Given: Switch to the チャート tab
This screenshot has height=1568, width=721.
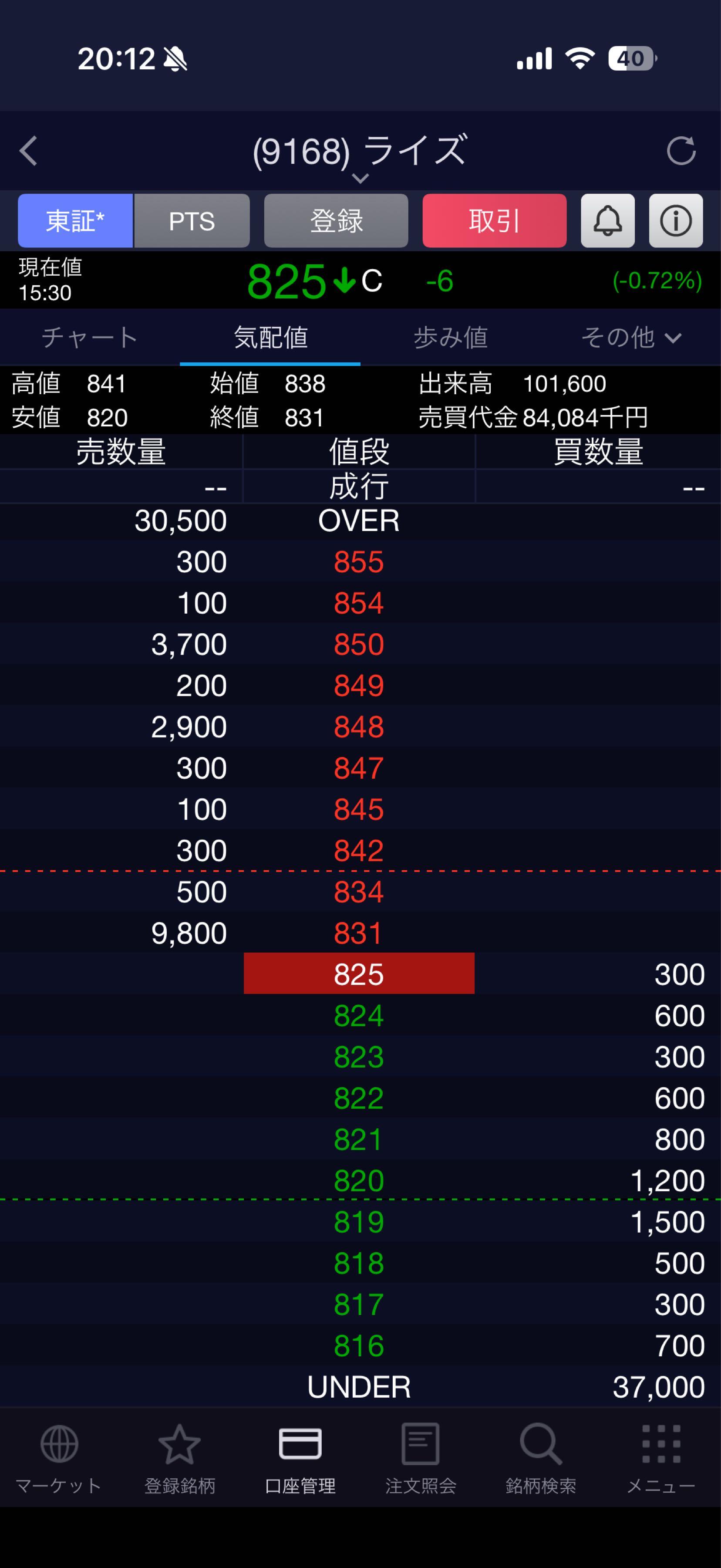Looking at the screenshot, I should [x=89, y=337].
